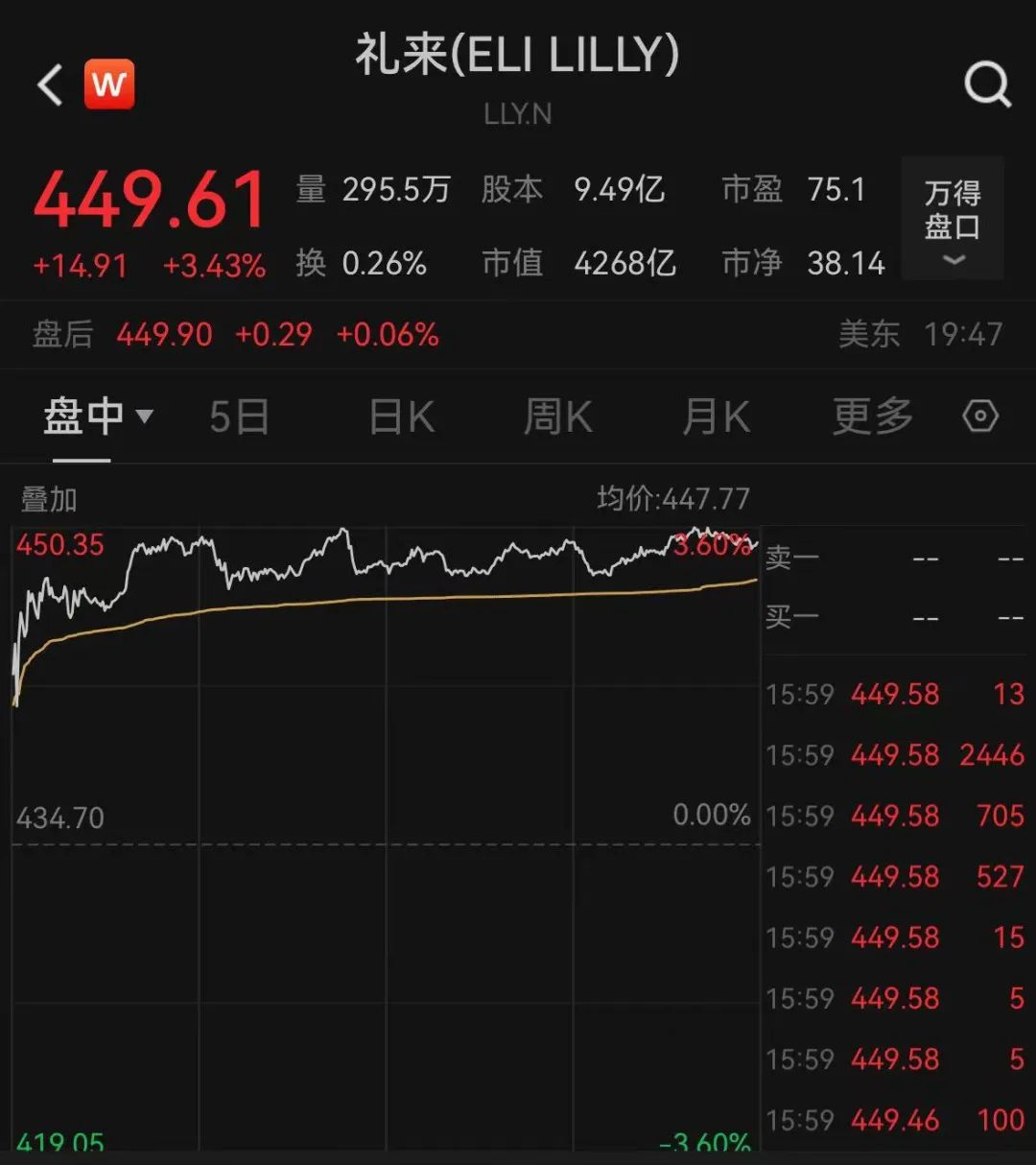Open chart settings hexagon icon

(x=980, y=416)
